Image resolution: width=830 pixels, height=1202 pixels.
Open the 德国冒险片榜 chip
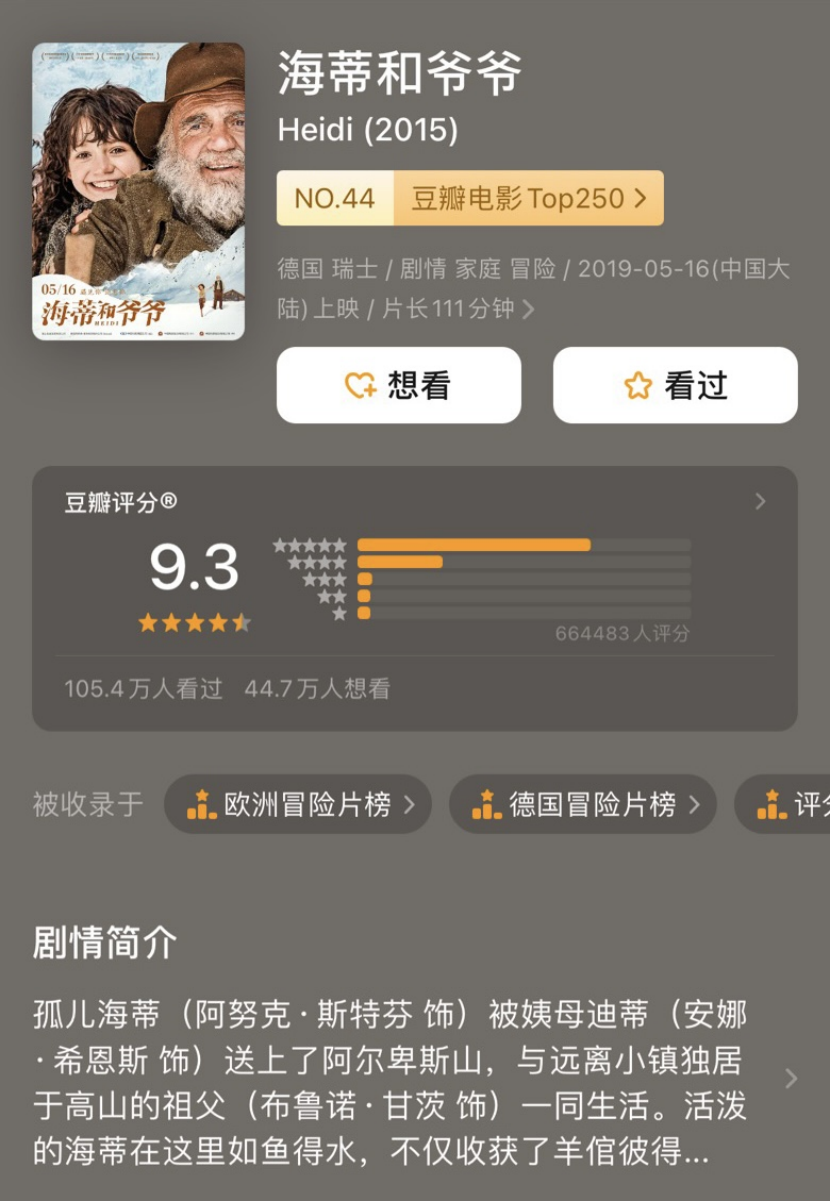(x=583, y=804)
